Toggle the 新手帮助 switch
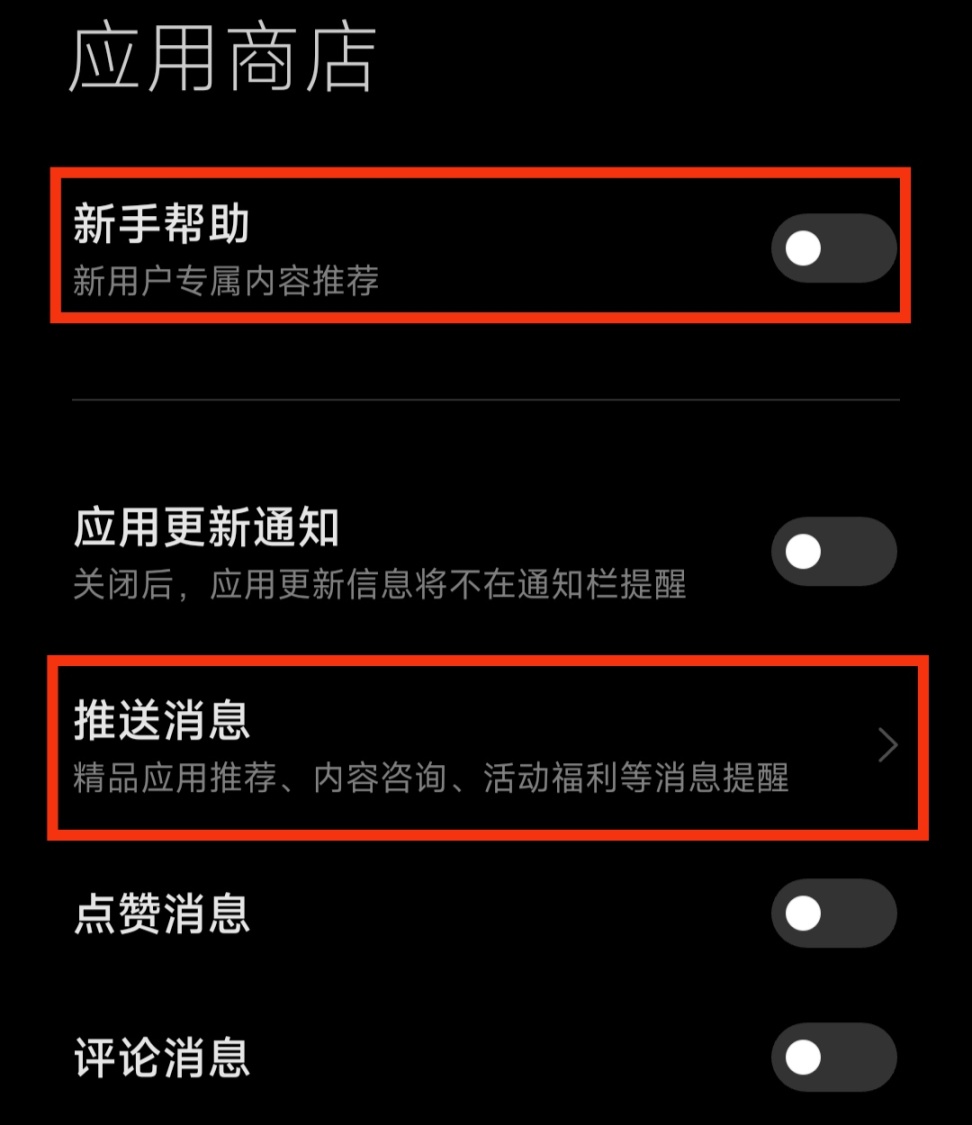Image resolution: width=972 pixels, height=1125 pixels. click(x=833, y=248)
